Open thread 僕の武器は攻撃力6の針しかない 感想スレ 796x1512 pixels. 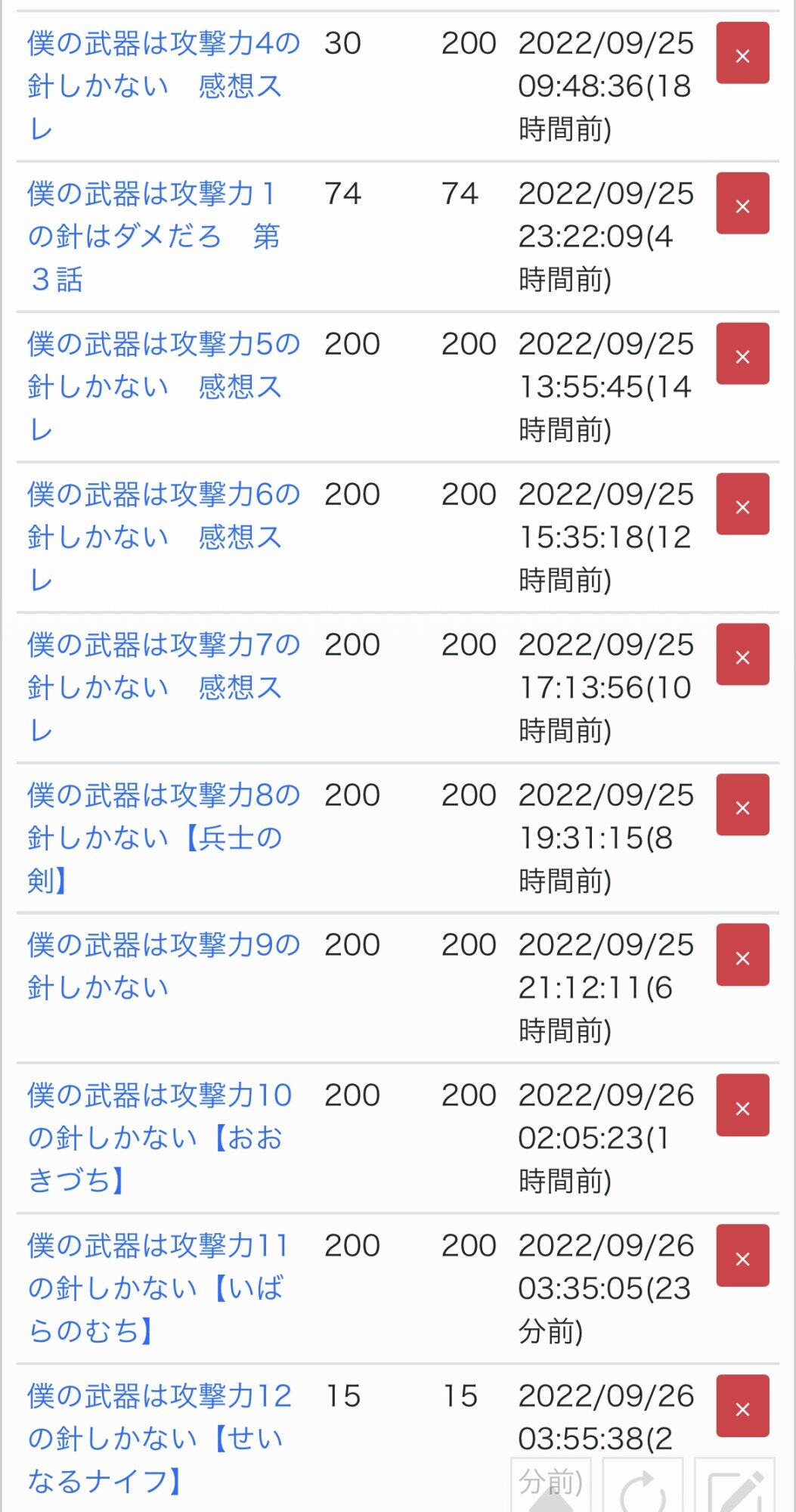click(x=163, y=537)
